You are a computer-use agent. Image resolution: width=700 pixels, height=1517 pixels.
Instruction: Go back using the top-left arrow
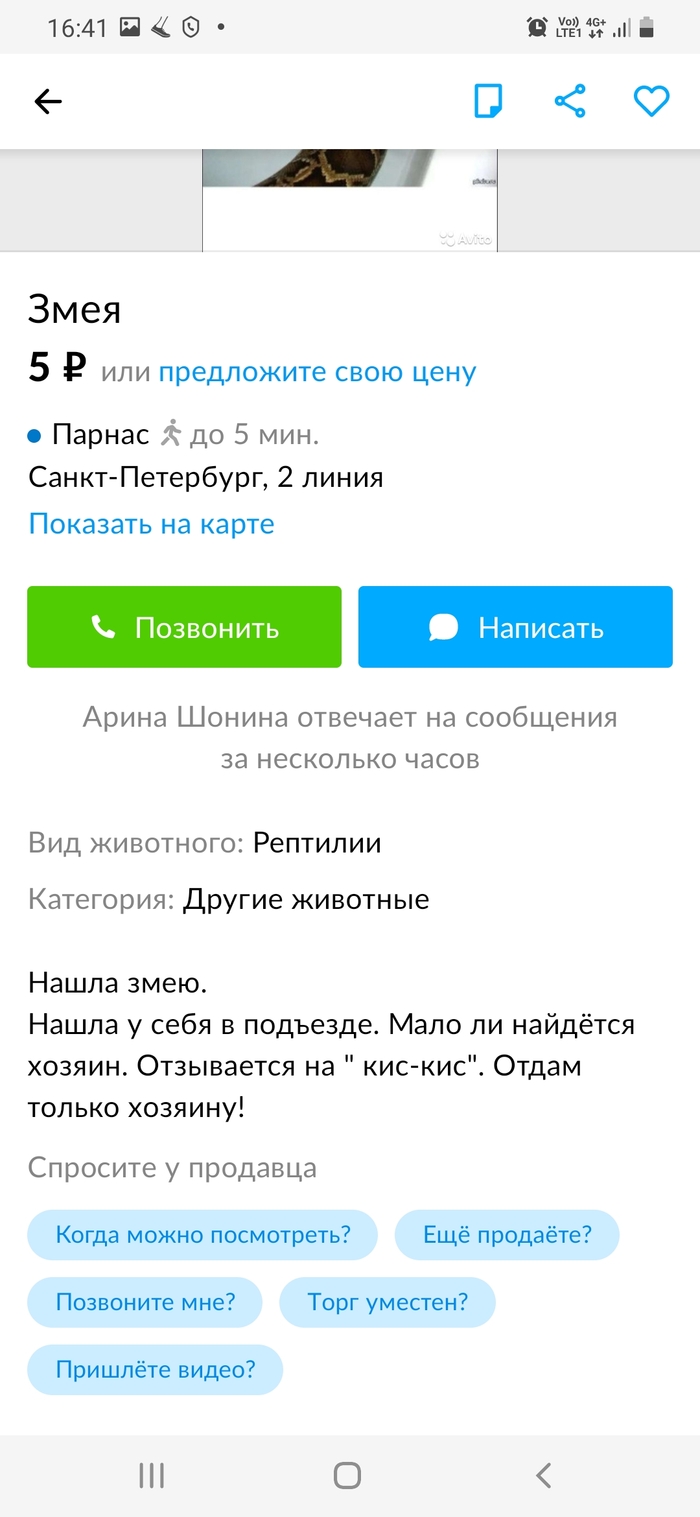[x=48, y=101]
